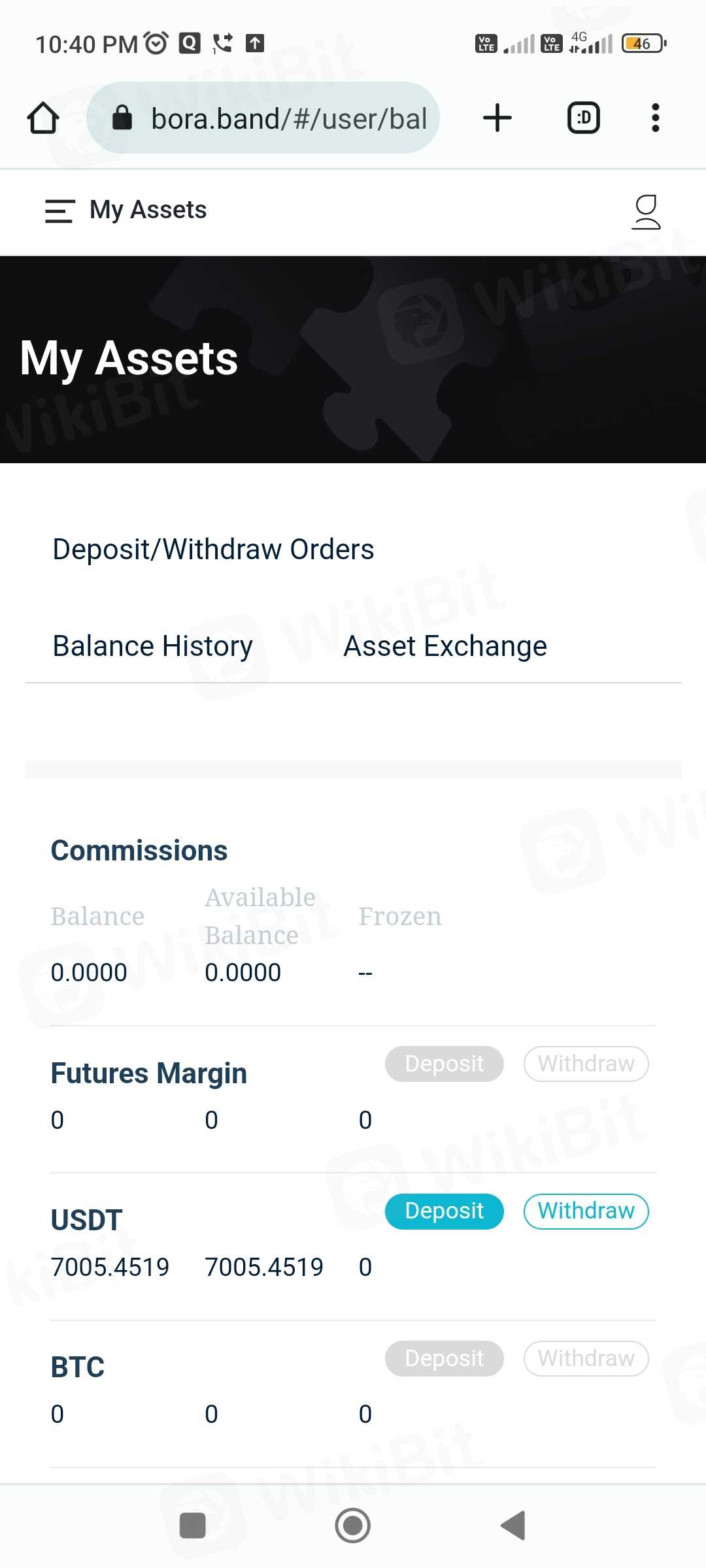
Task: Tap Deposit for Futures Margin
Action: [444, 1064]
